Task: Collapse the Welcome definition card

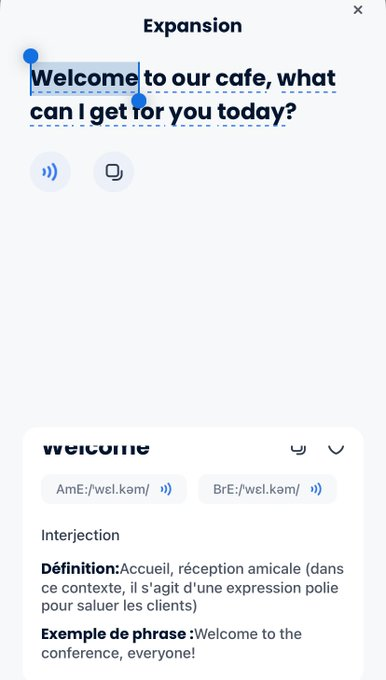Action: pyautogui.click(x=336, y=449)
